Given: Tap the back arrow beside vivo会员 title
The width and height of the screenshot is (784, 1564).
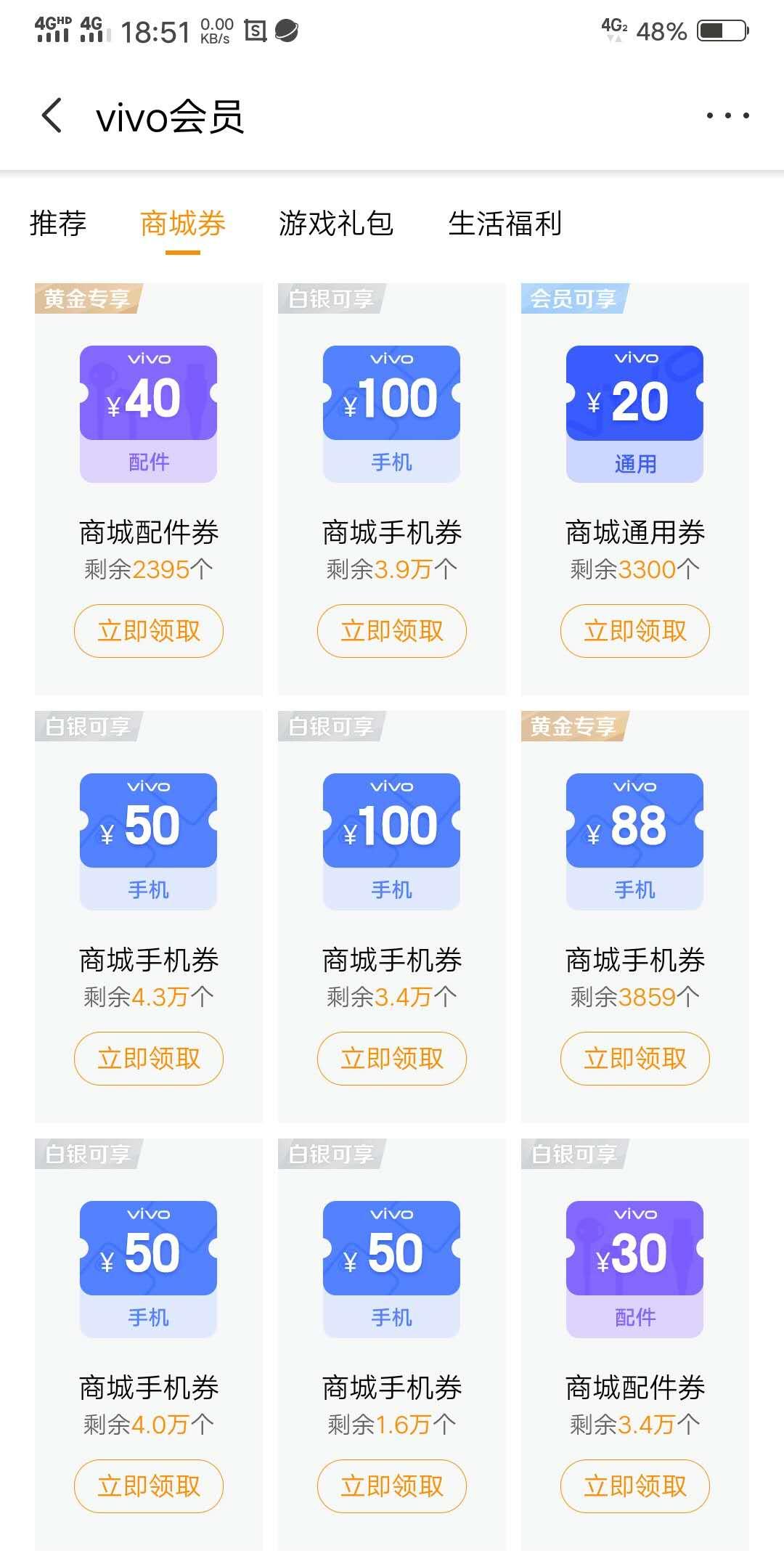Looking at the screenshot, I should point(52,118).
